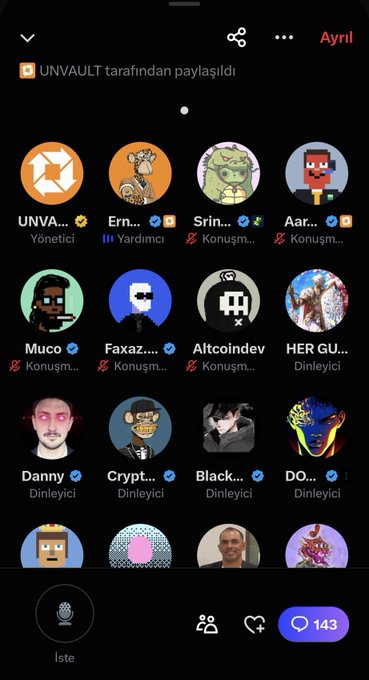Screen dimensions: 369x680
Task: View the Faxaz... speaker profile
Action: coord(140,301)
